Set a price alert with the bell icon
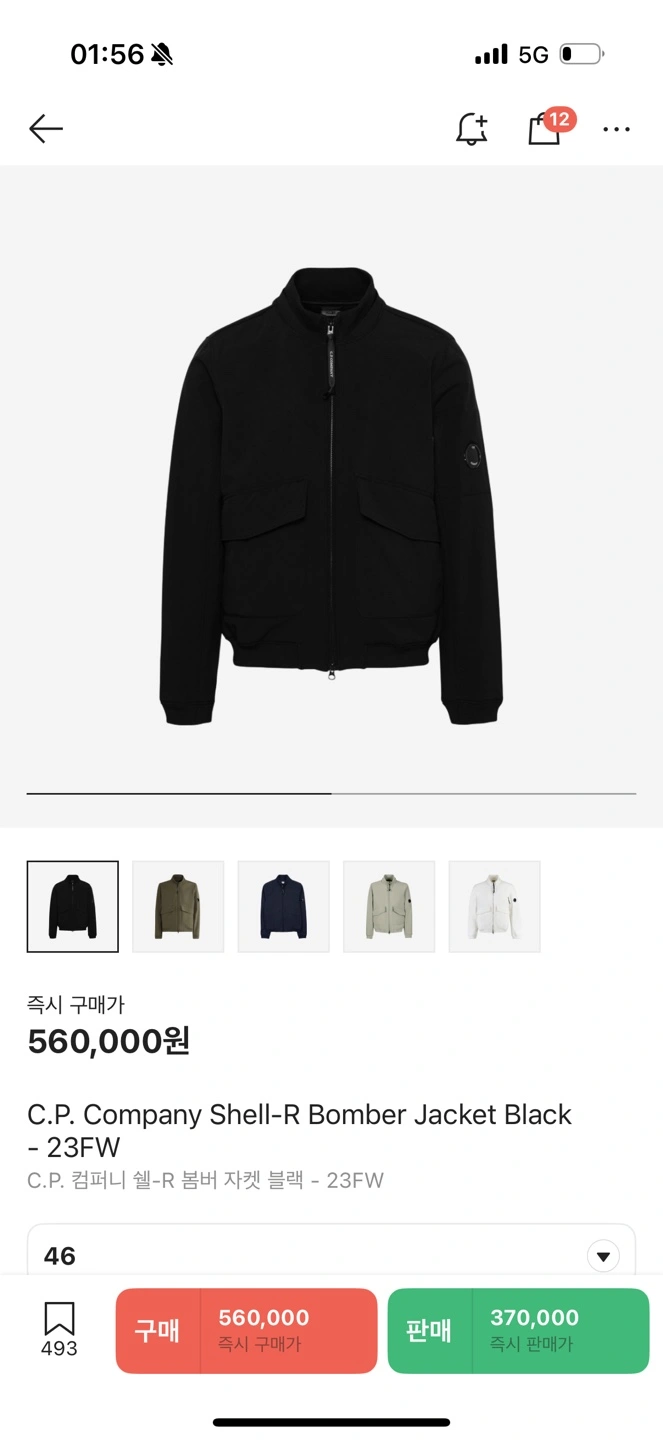This screenshot has height=1440, width=663. coord(471,129)
